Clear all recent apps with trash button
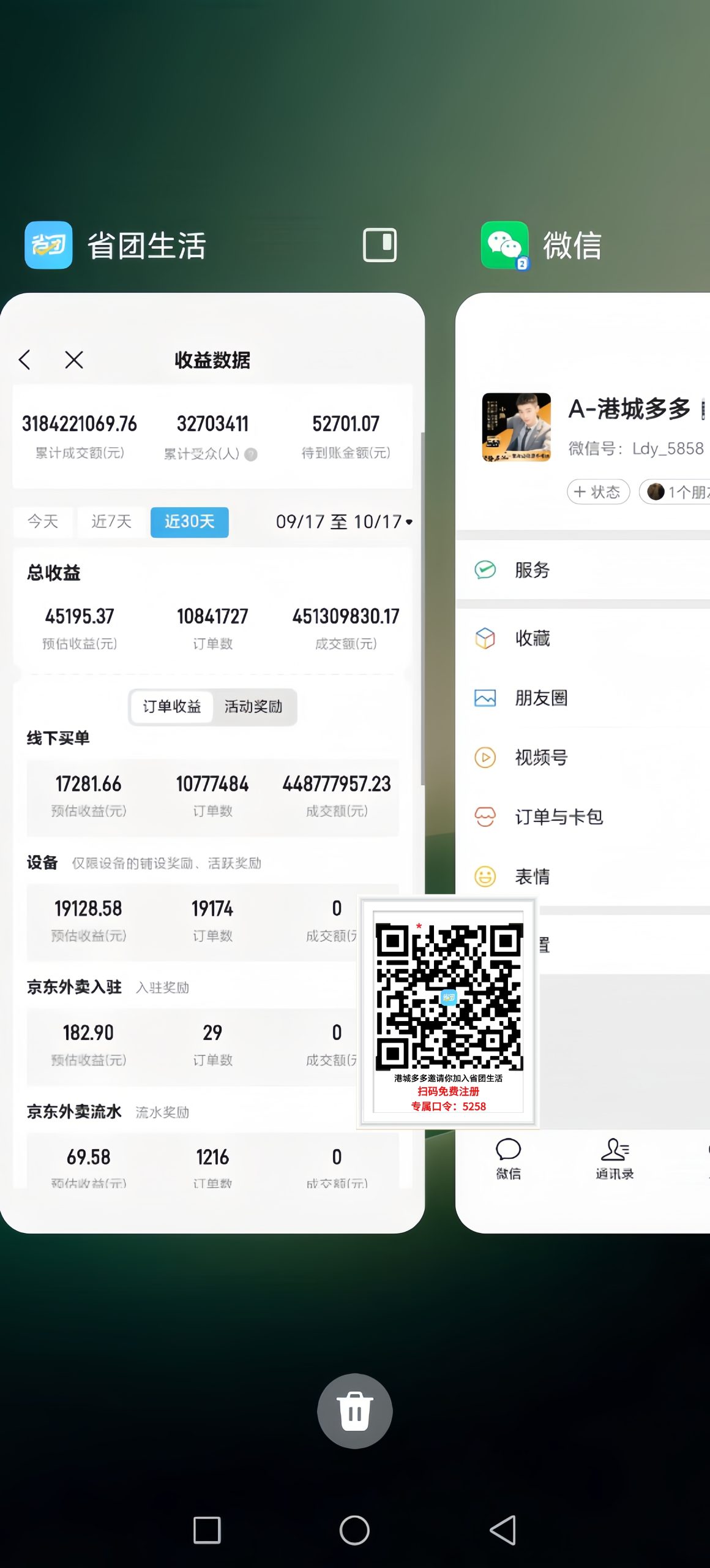Viewport: 710px width, 1568px height. coord(354,1411)
